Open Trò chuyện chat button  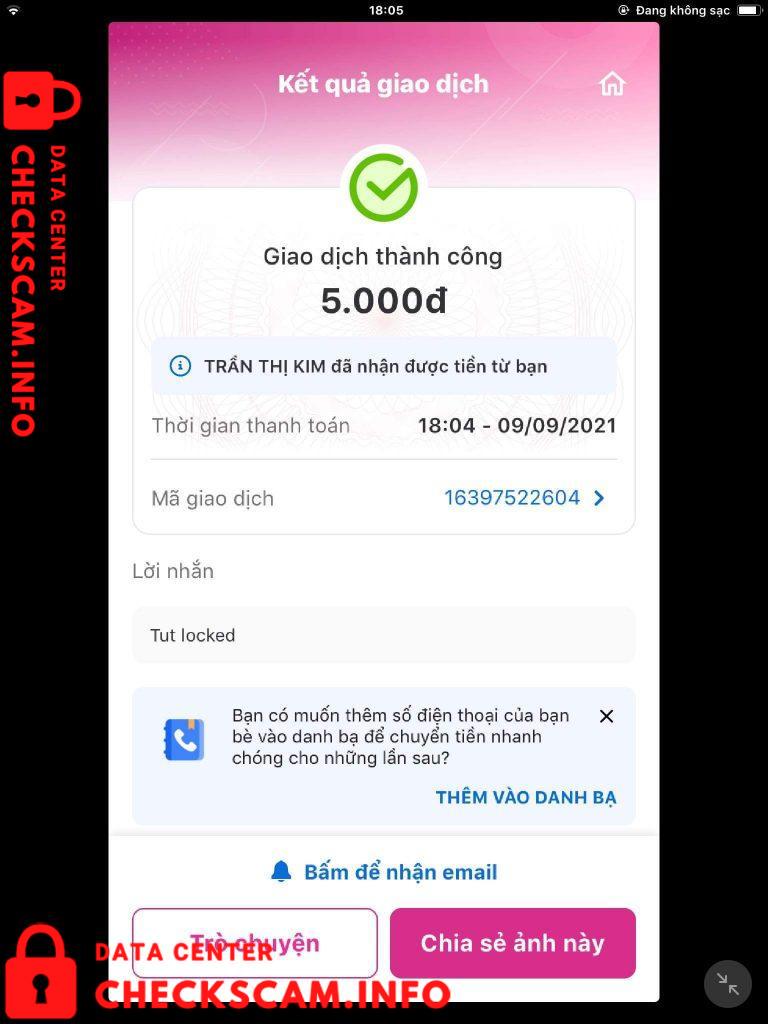click(x=255, y=943)
